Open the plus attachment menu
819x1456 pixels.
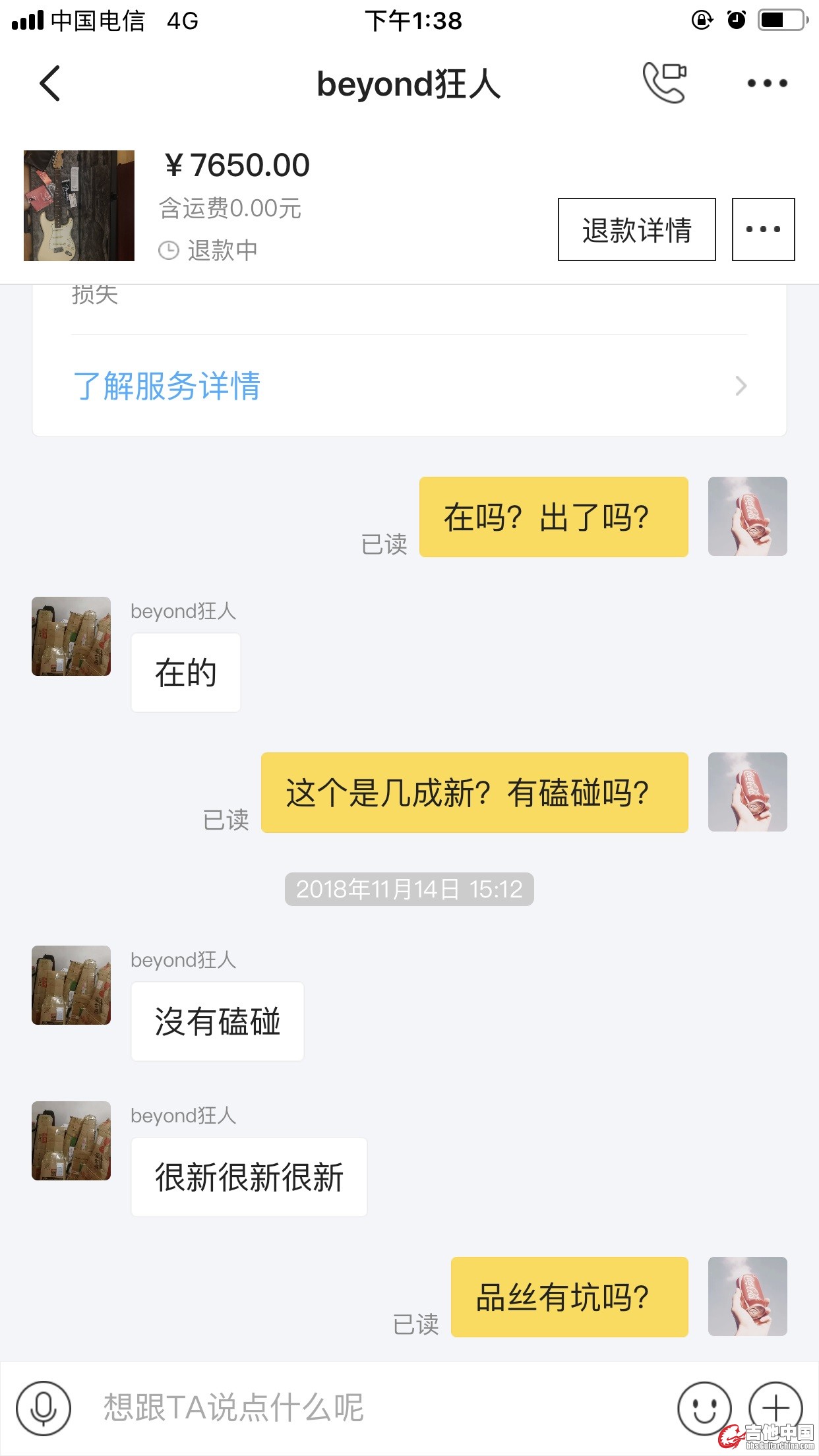coord(775,1407)
